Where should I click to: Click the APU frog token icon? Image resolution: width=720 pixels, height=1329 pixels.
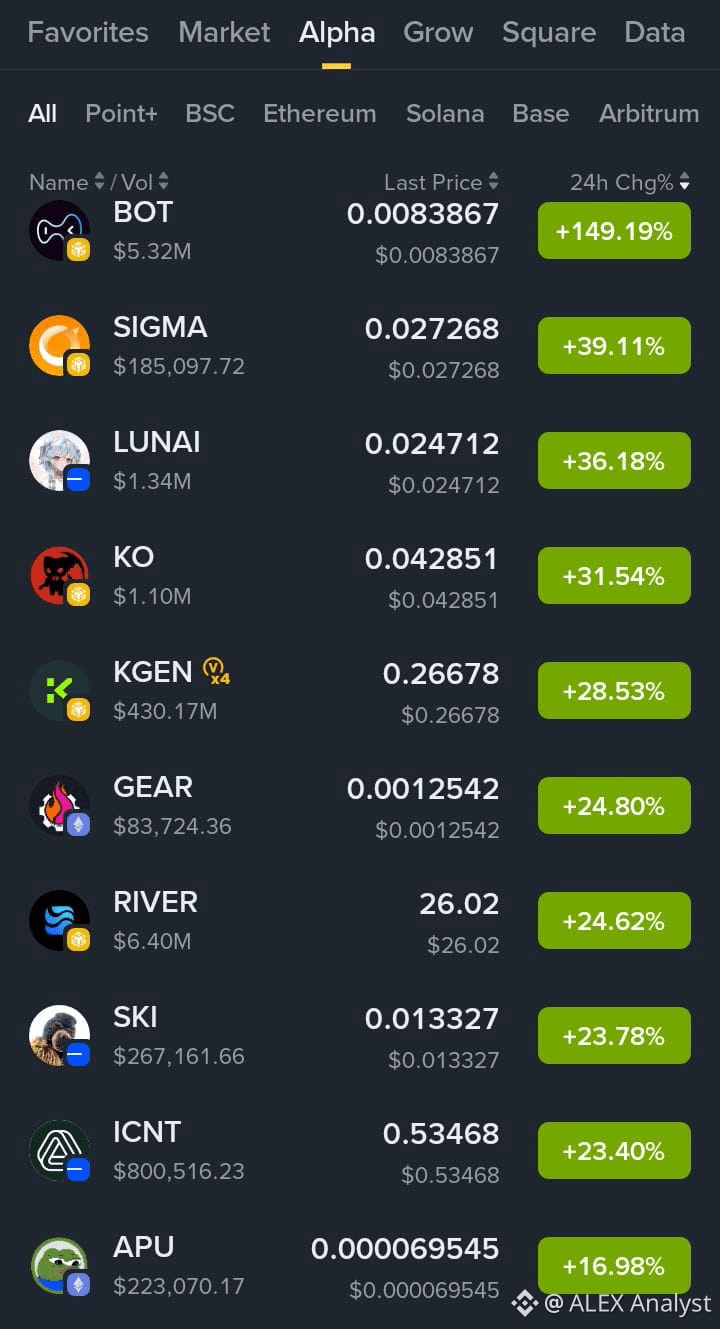point(57,1264)
